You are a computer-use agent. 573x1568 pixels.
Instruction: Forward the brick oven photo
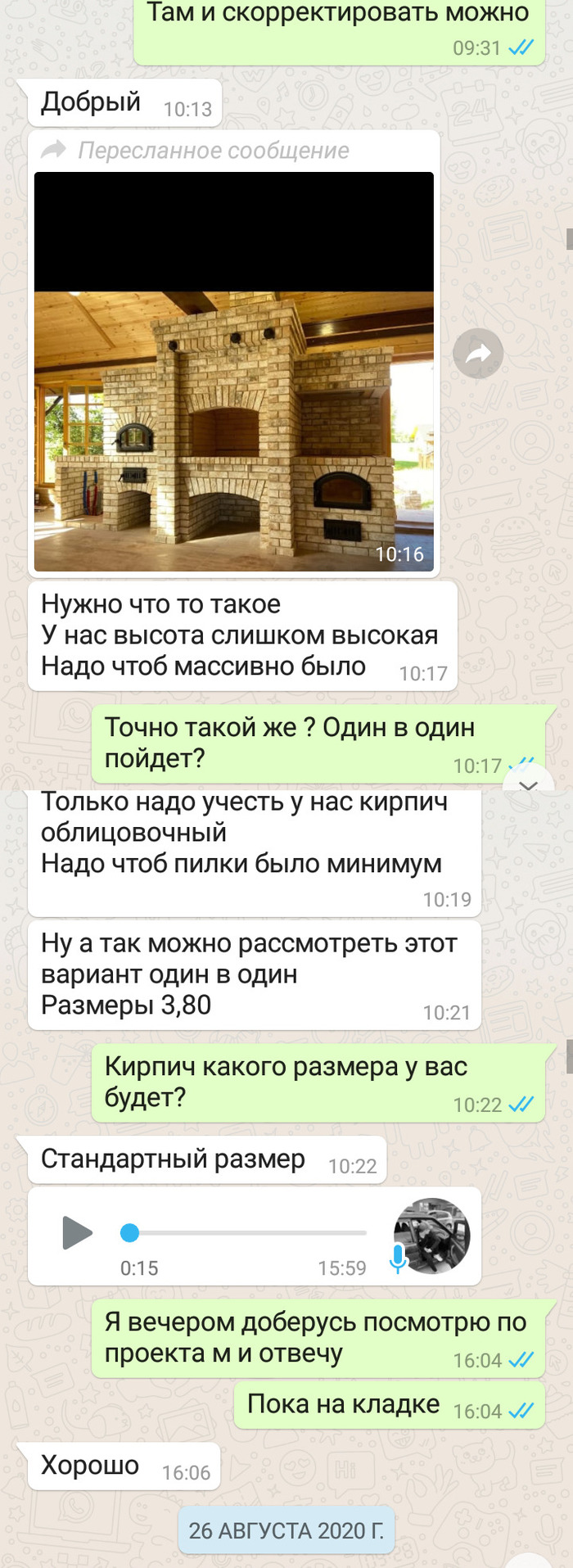478,353
